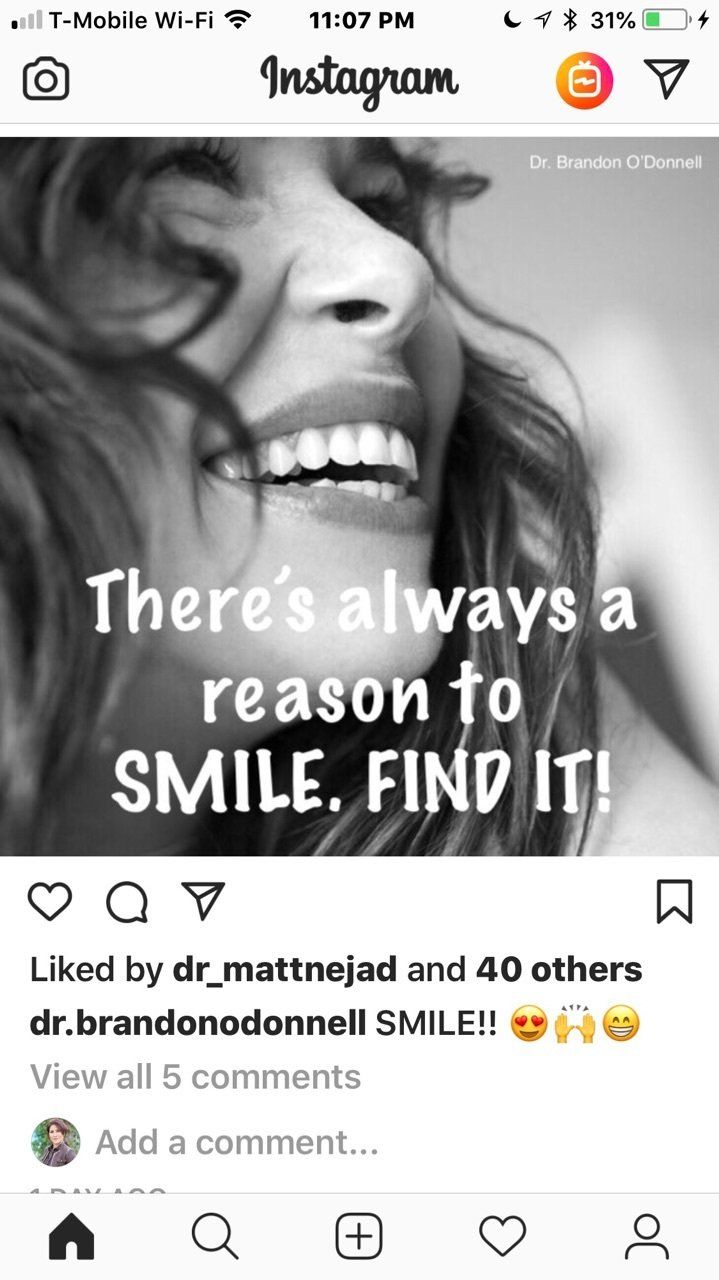Like the dr.brandonodonnell post
This screenshot has height=1280, width=719.
coord(49,902)
